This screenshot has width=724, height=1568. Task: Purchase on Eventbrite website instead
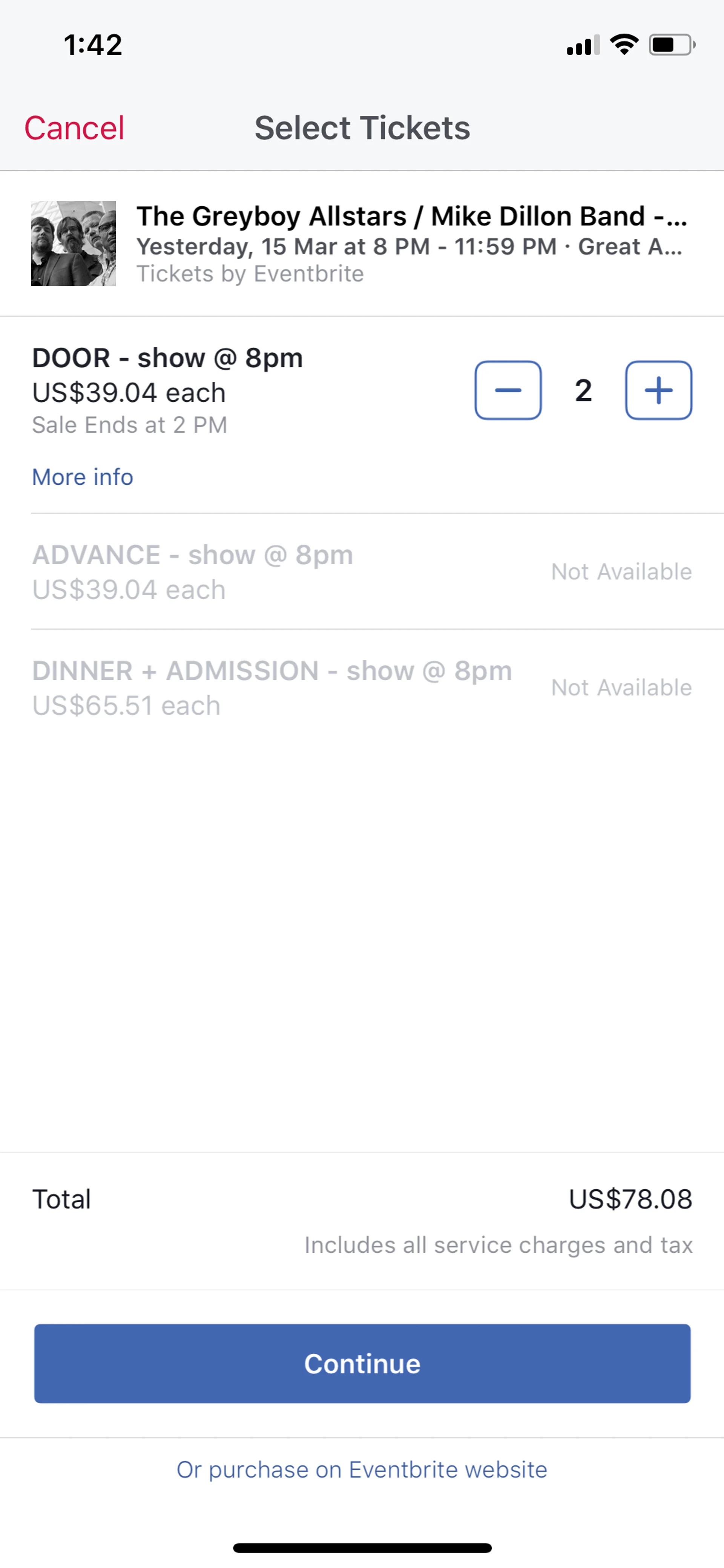click(x=362, y=1470)
